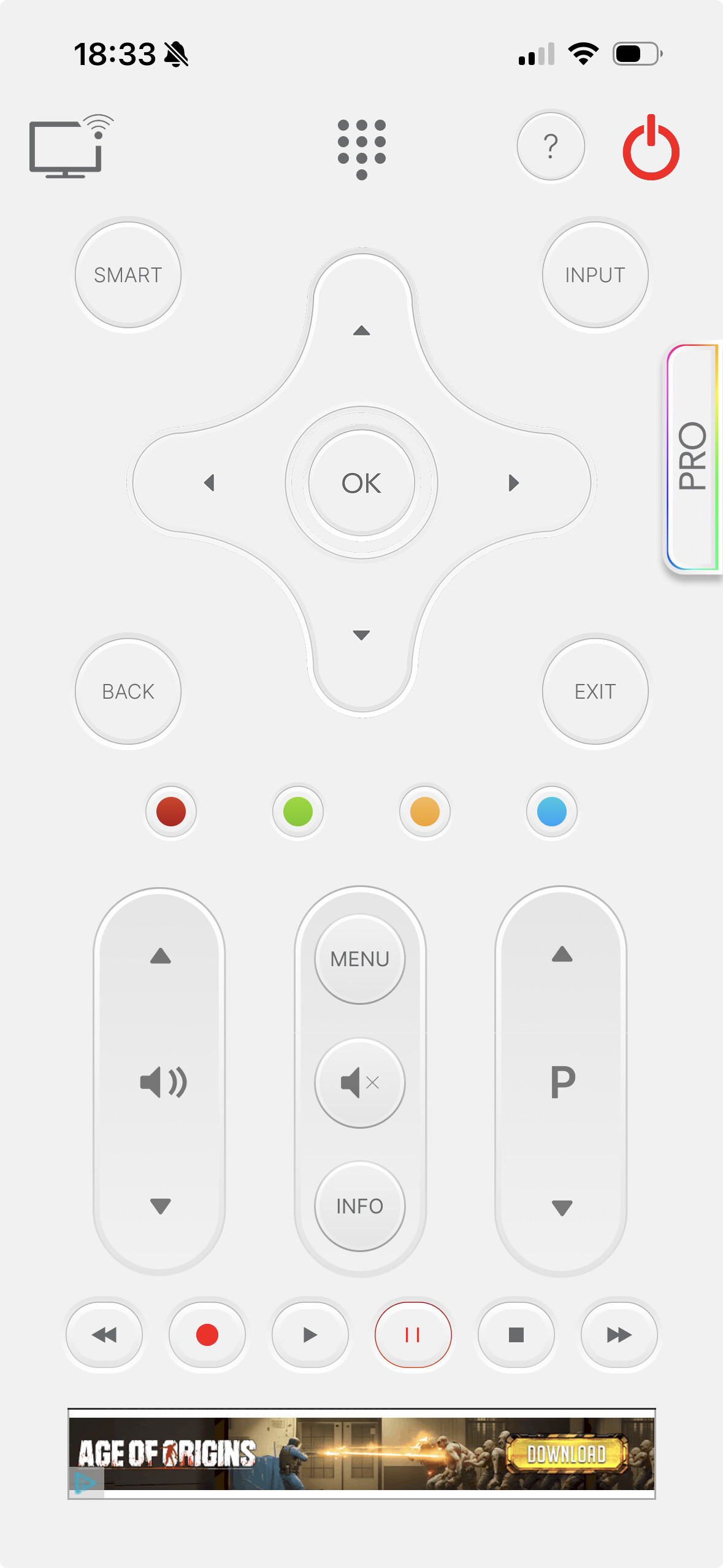Tap the TV device selection icon
The width and height of the screenshot is (723, 1568).
pos(66,147)
